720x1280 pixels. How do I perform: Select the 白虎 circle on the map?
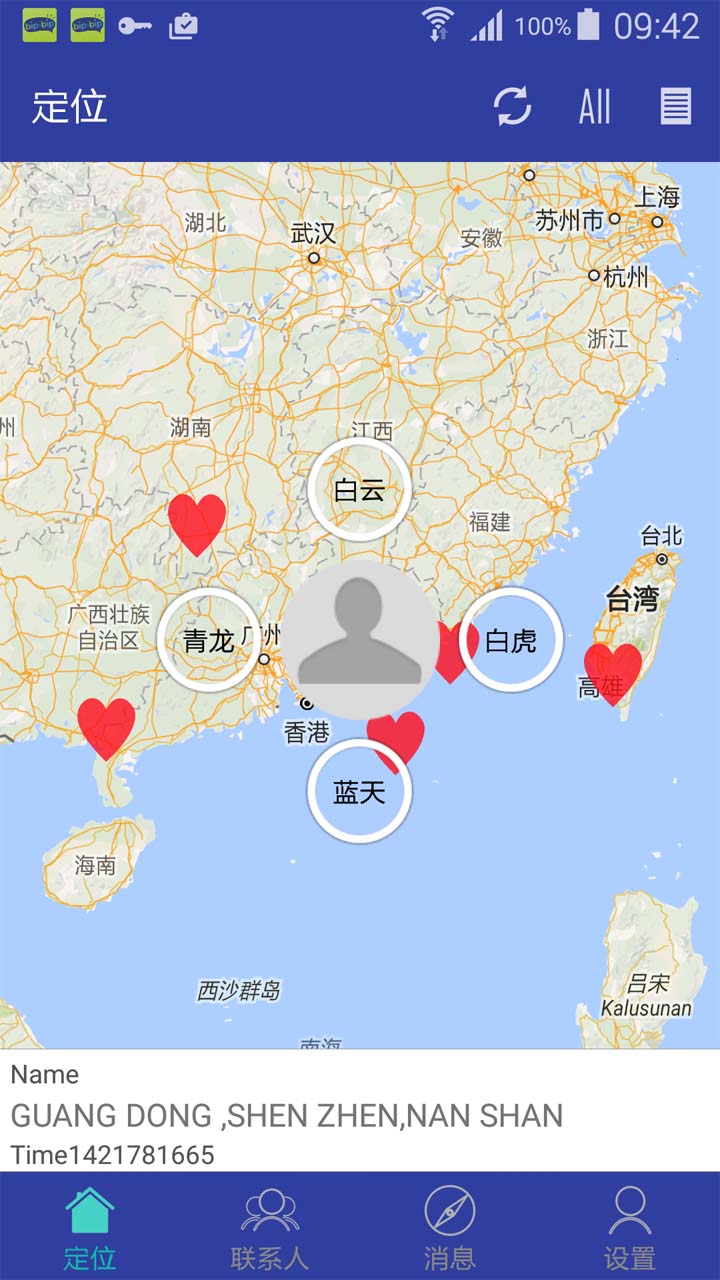511,640
